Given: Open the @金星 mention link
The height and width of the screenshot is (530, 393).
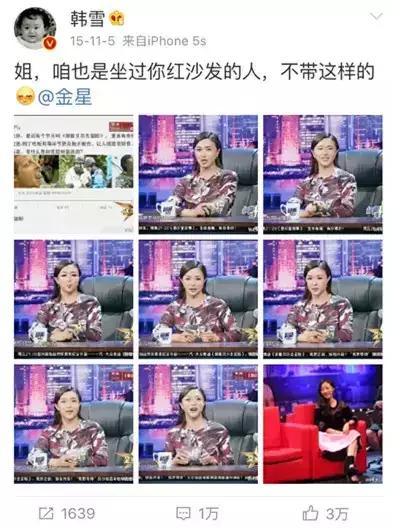Looking at the screenshot, I should pyautogui.click(x=65, y=97).
